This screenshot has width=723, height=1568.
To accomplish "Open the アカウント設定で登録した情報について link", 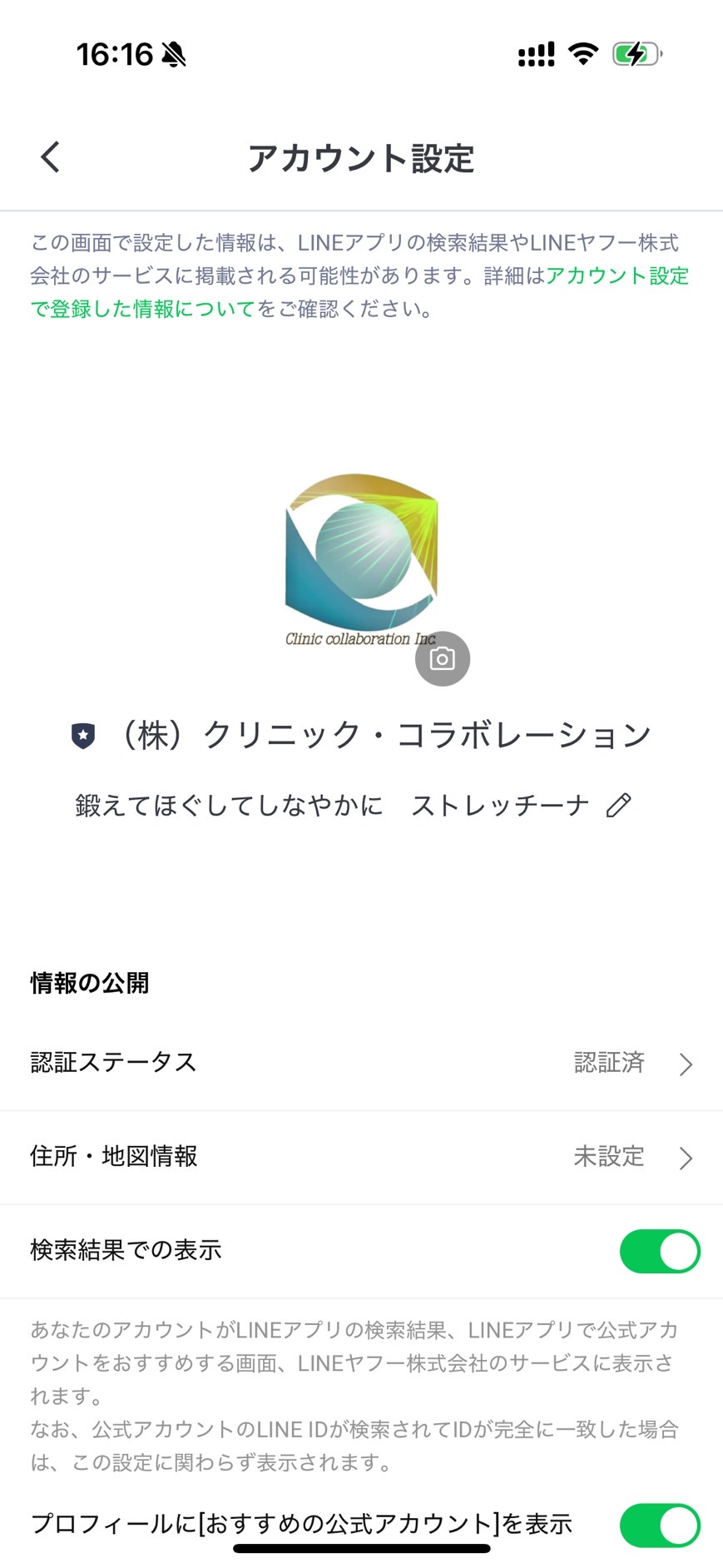I will [x=359, y=292].
